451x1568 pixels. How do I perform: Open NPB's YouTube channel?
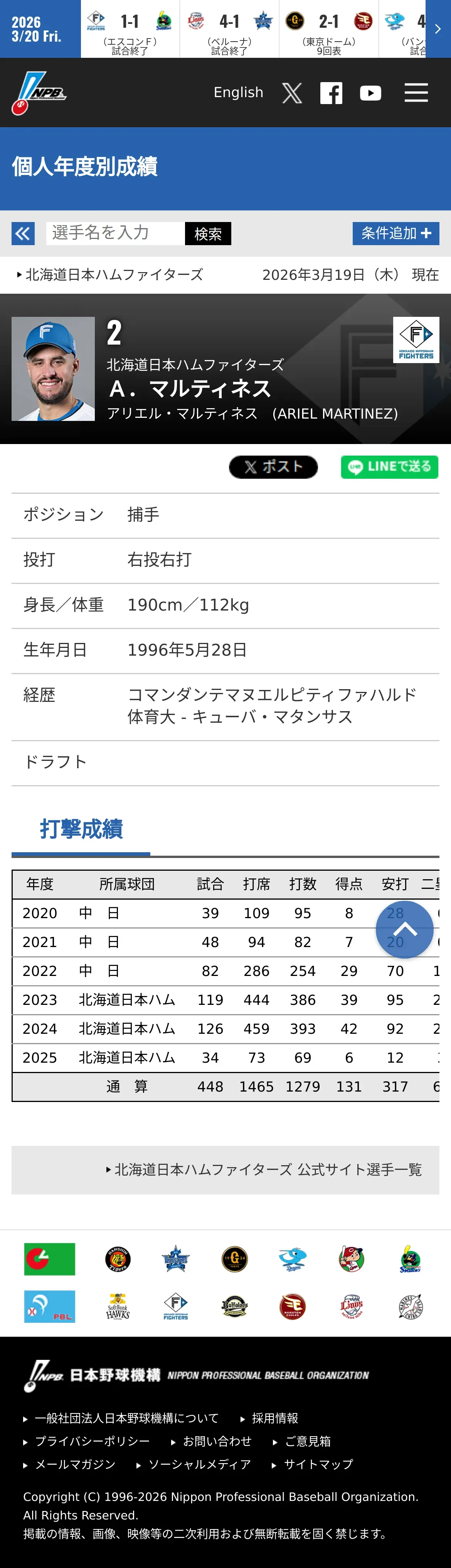pos(370,93)
